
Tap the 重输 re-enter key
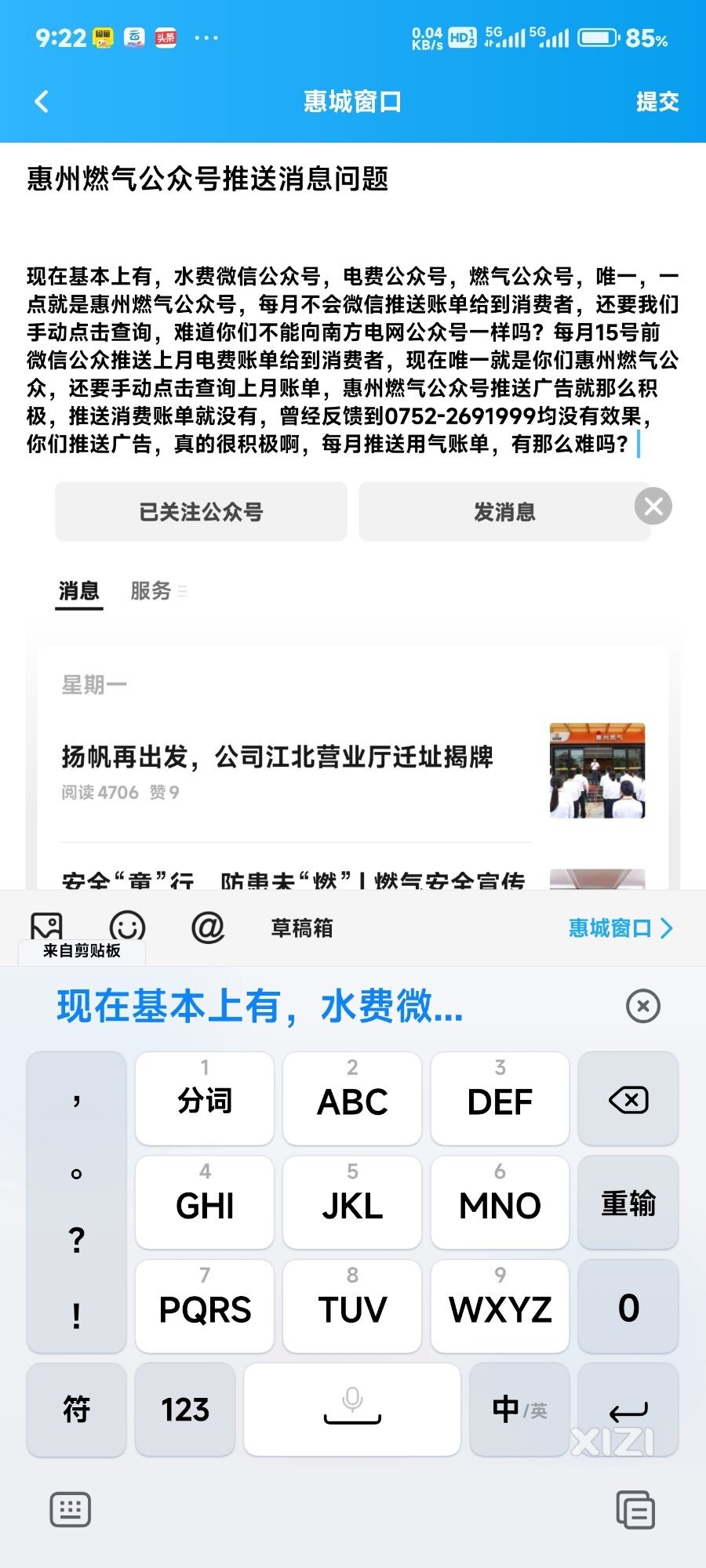pos(628,1203)
